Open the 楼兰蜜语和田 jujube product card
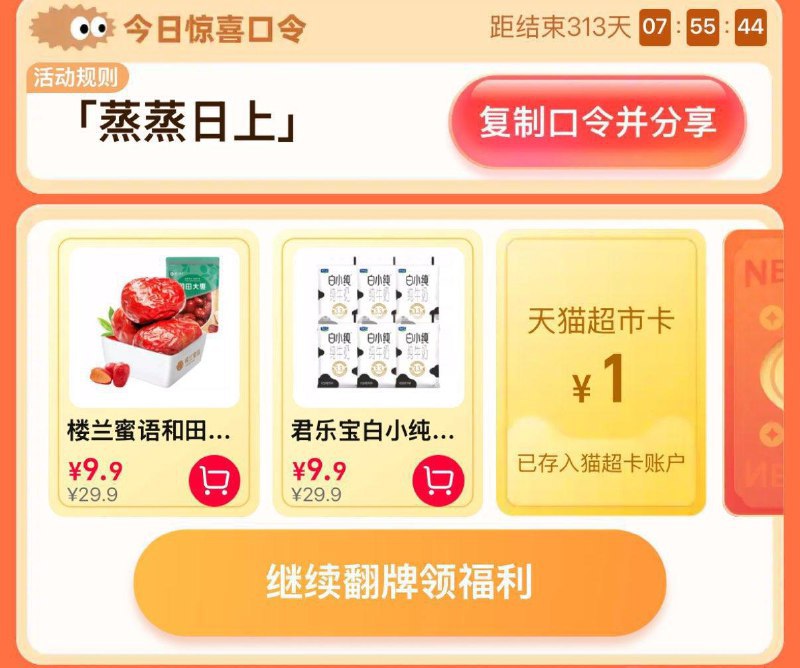The height and width of the screenshot is (668, 800). (154, 330)
